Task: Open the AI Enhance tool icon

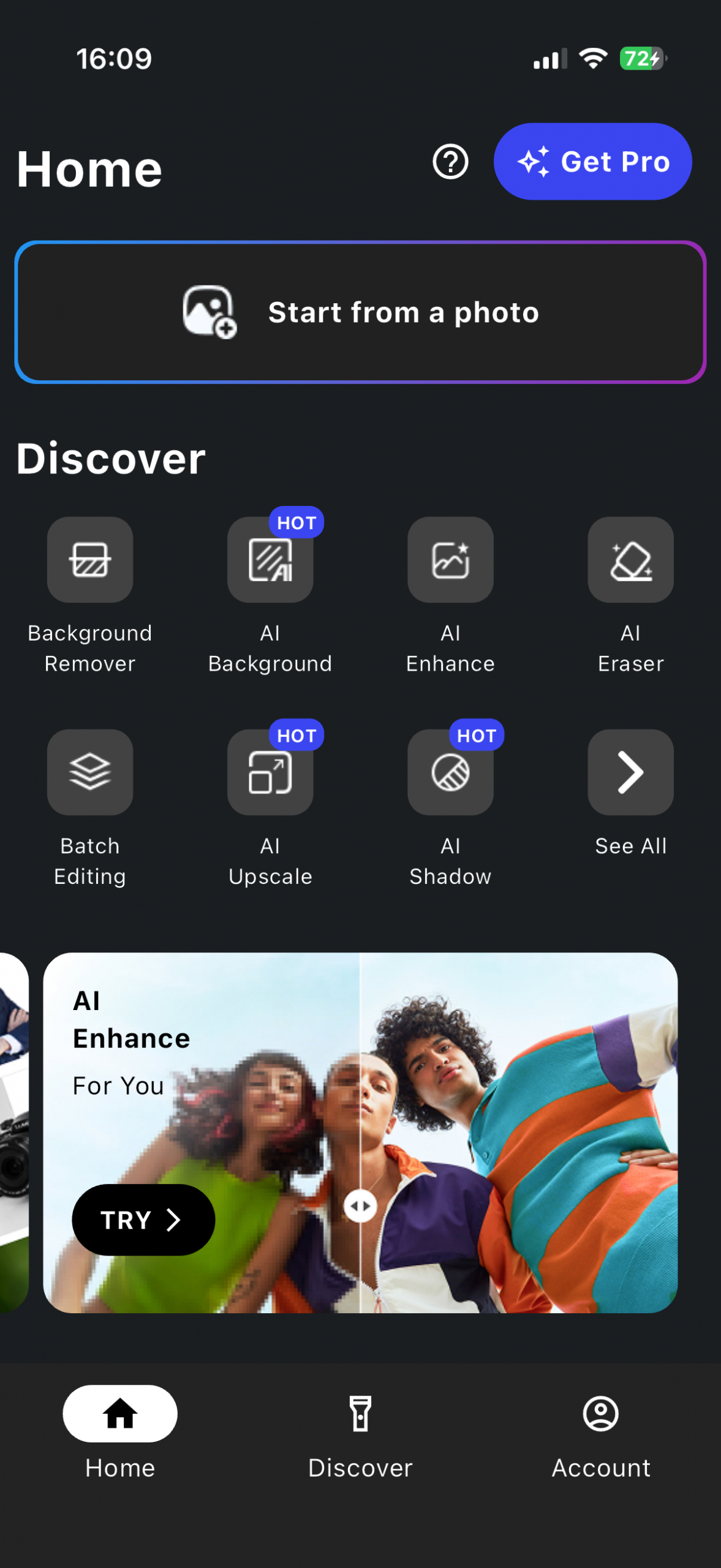Action: click(x=450, y=560)
